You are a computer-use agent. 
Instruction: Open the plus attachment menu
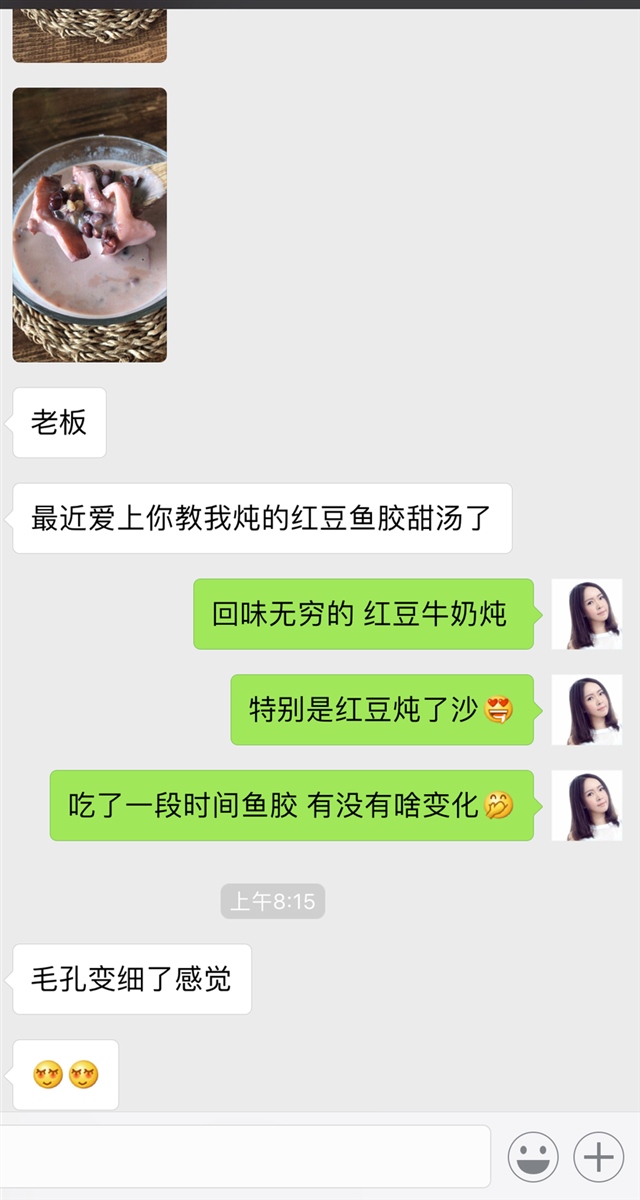[x=598, y=1158]
